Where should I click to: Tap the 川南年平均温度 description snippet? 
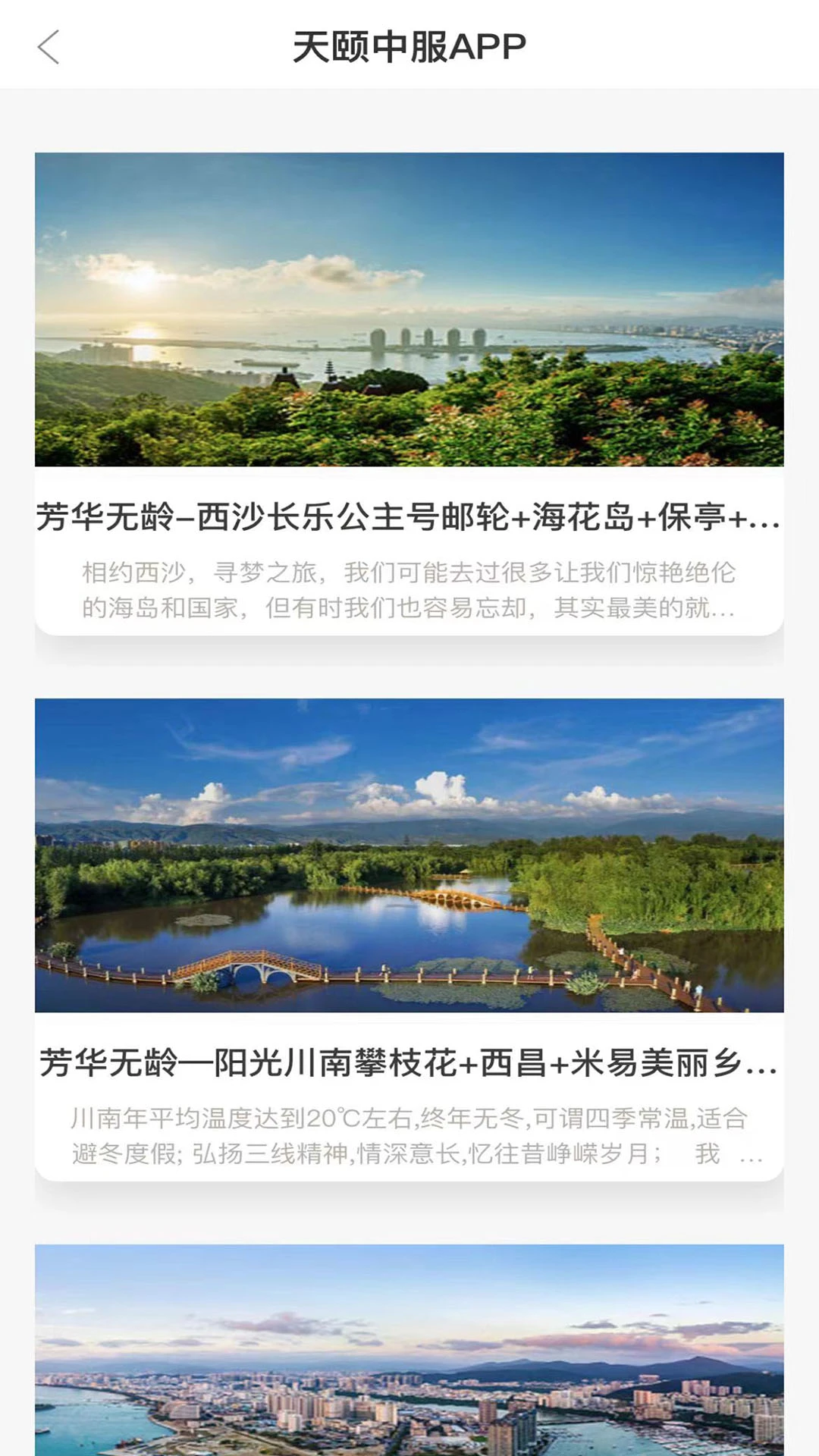tap(409, 1137)
